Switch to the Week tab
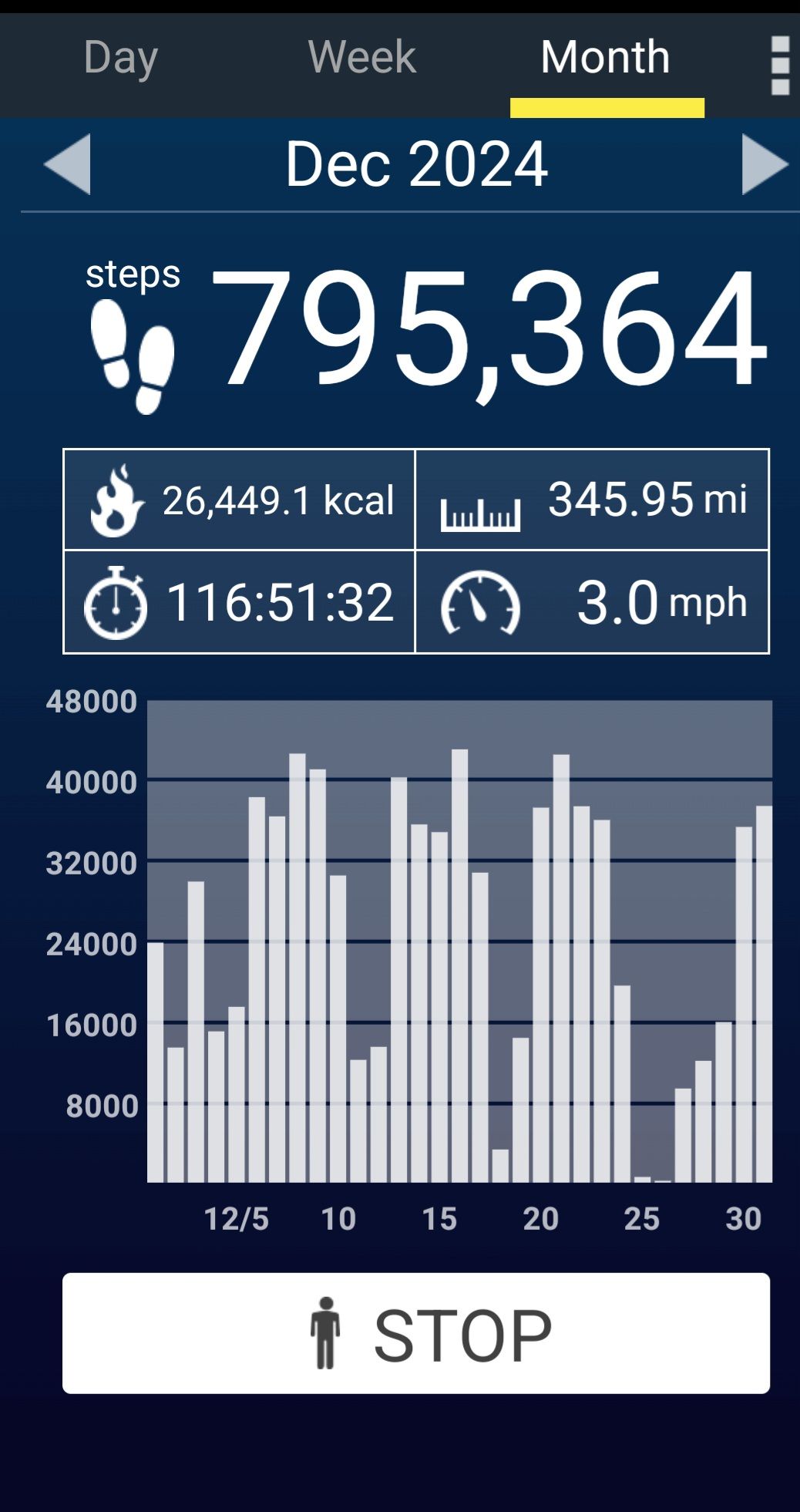Screen dimensions: 800x1512 361,58
